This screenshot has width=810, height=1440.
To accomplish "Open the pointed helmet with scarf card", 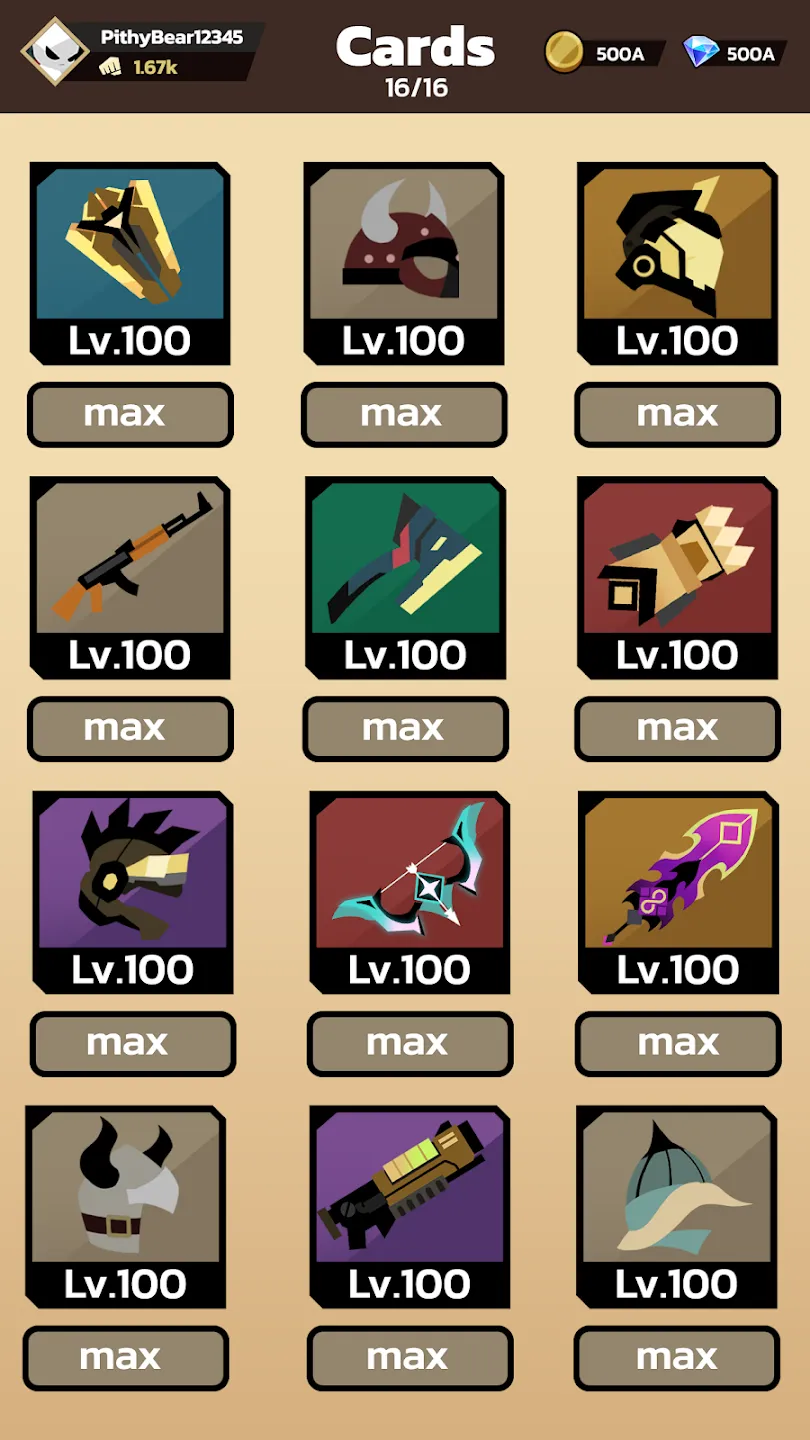I will coord(678,1207).
